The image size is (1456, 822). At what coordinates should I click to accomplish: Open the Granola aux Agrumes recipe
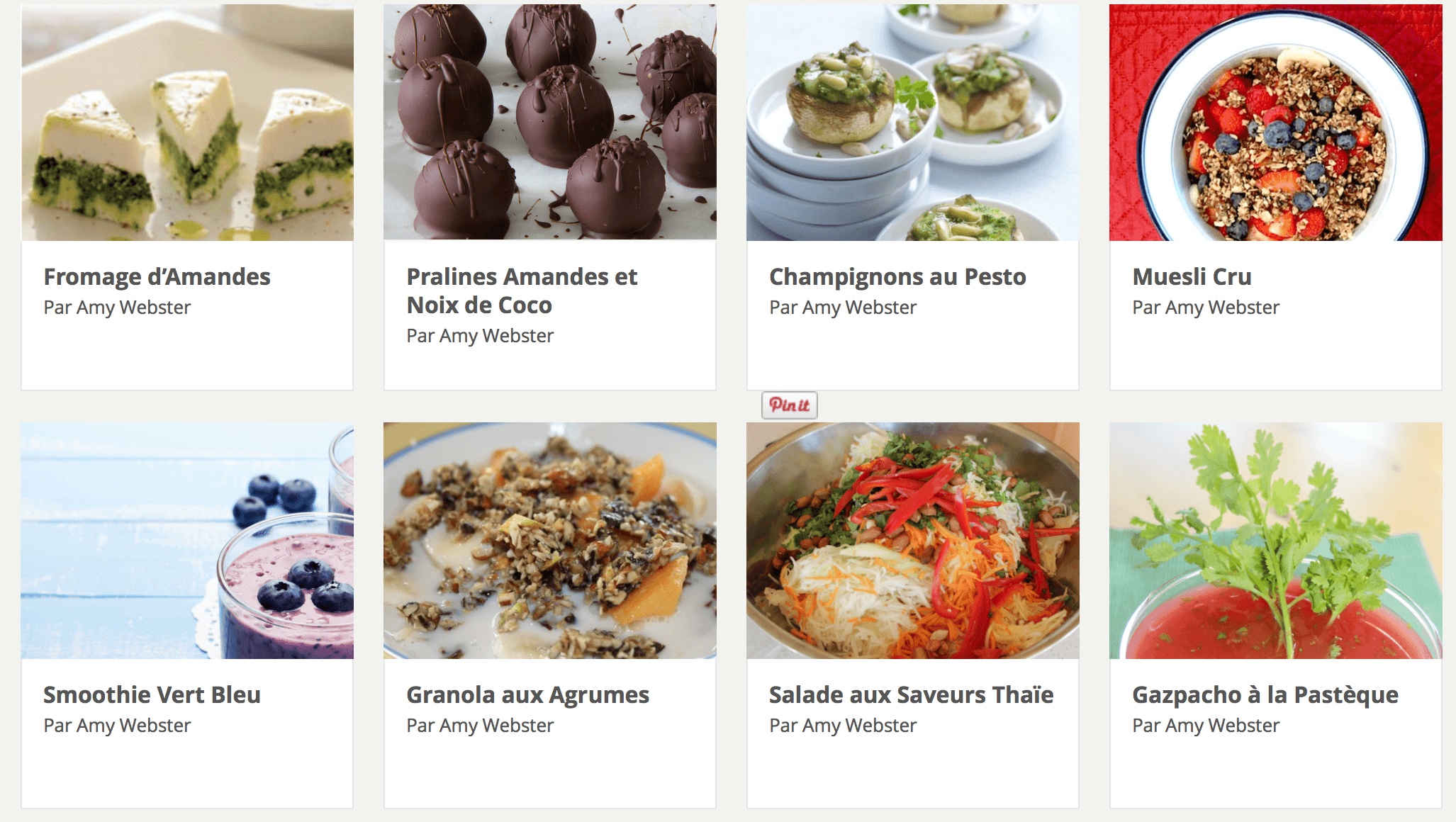tap(527, 694)
